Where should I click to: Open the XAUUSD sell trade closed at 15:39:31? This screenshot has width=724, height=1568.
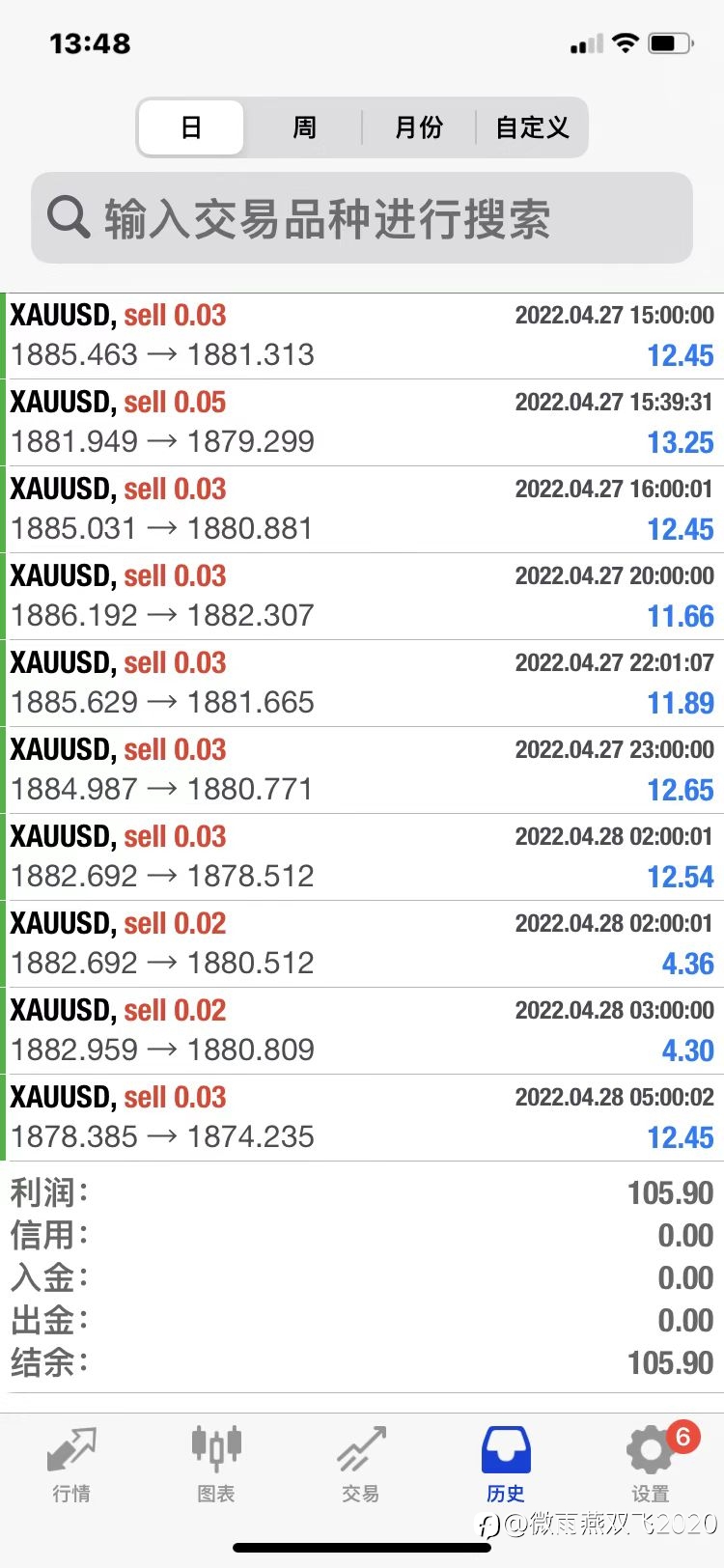pos(362,423)
